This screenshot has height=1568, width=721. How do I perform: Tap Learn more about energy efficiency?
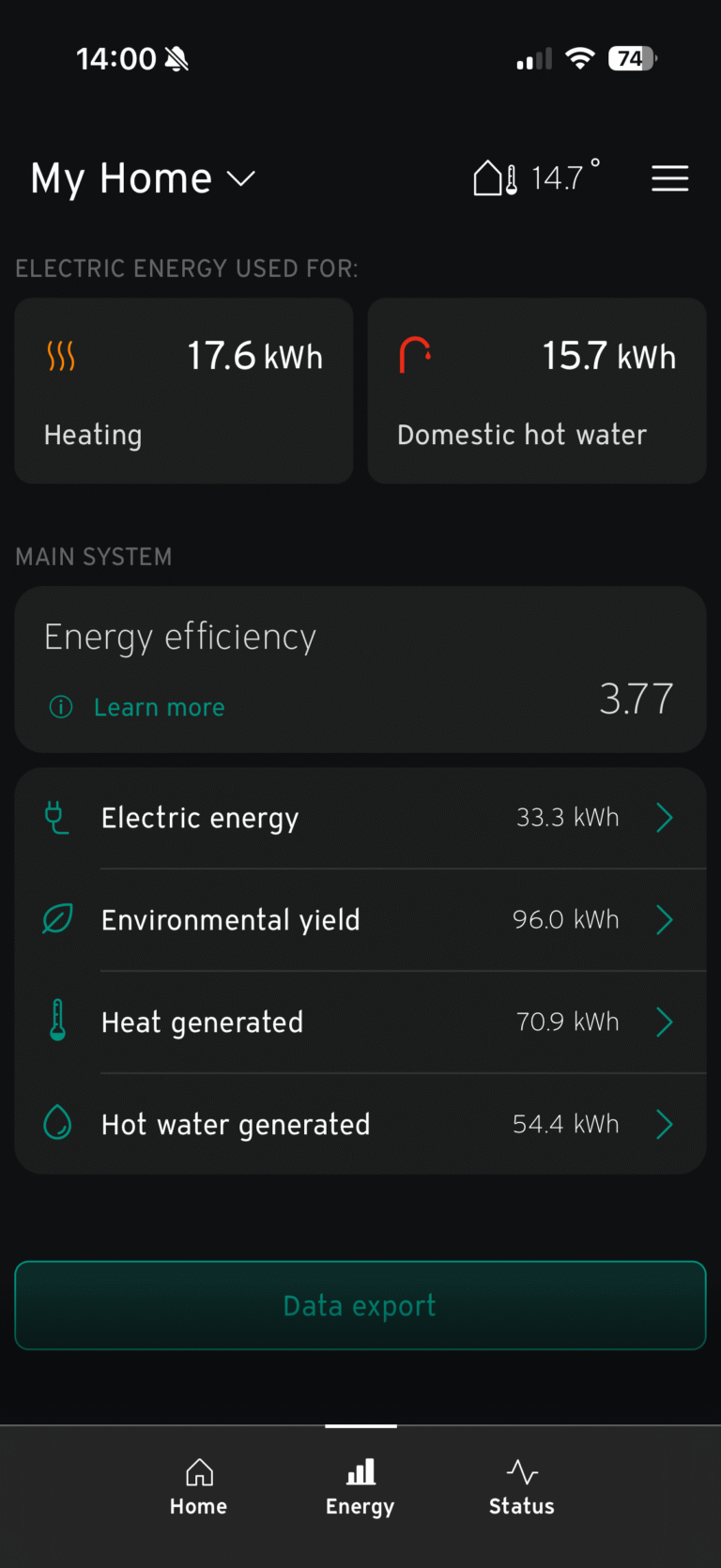click(158, 707)
